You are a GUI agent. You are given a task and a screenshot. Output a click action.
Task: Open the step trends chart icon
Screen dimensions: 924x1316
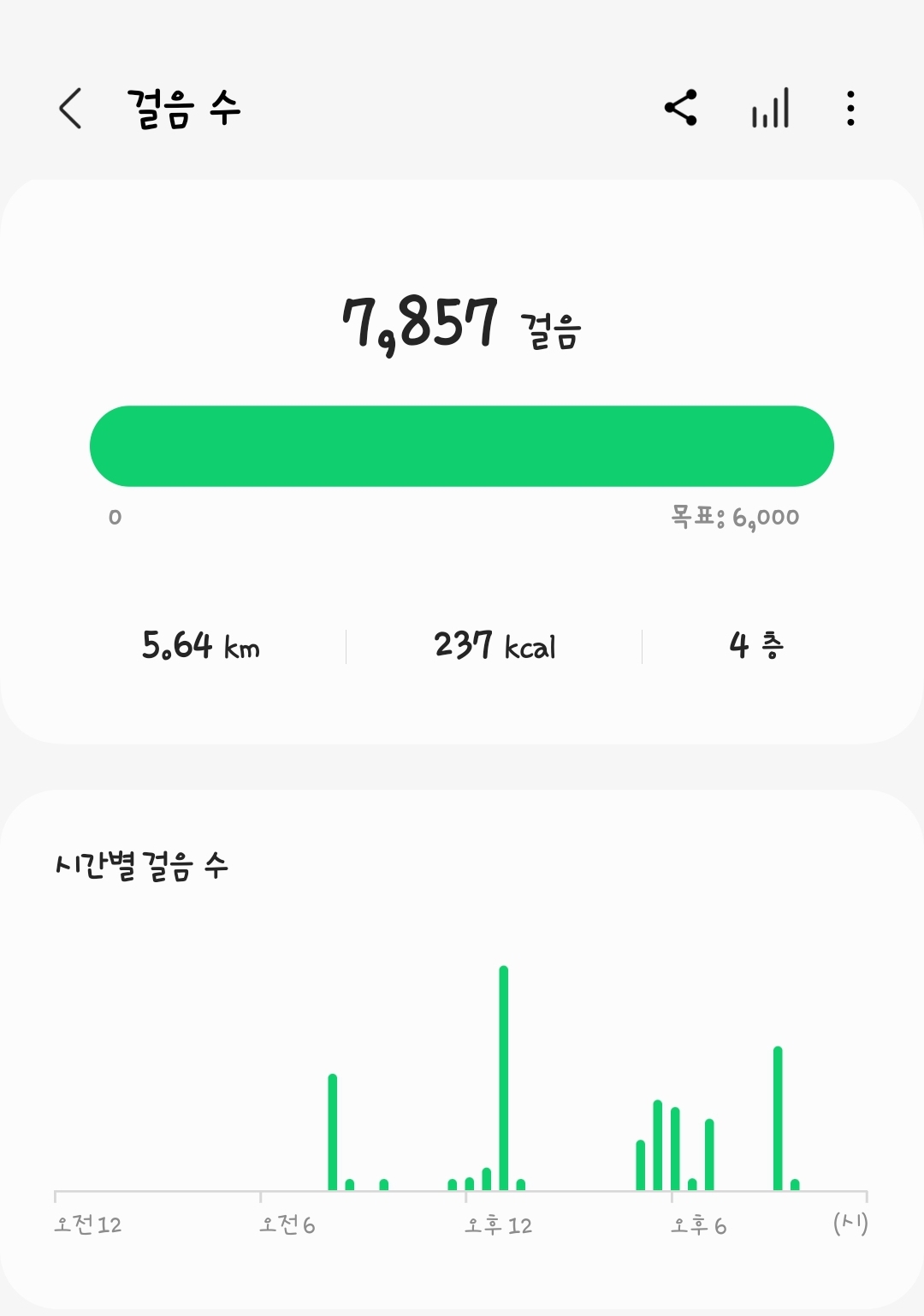point(770,109)
